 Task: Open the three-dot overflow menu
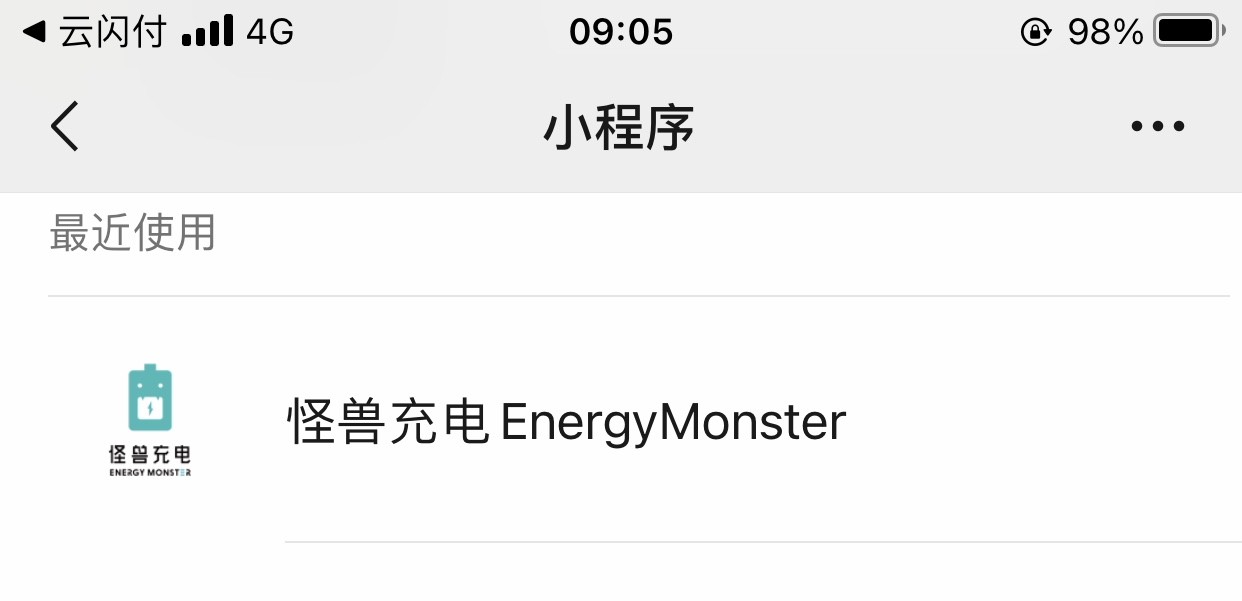(x=1157, y=127)
